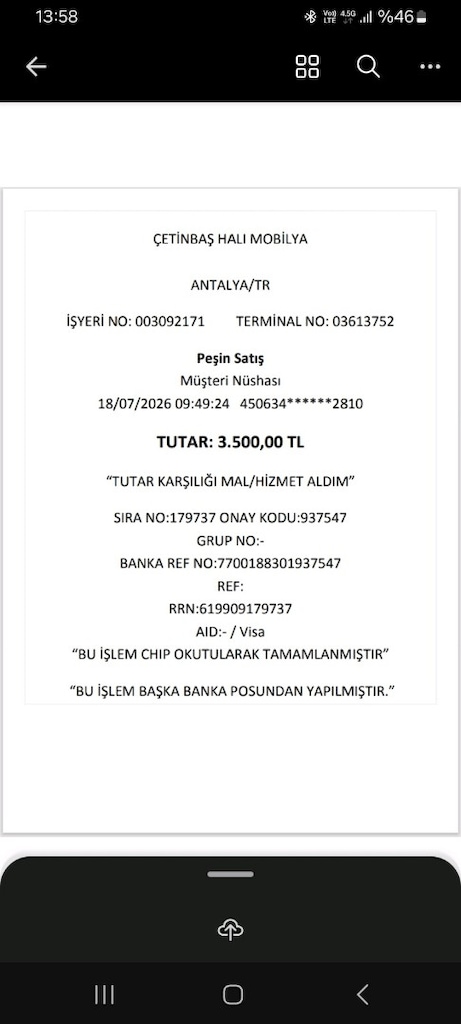Search within the receipt document
The width and height of the screenshot is (461, 1024).
point(368,66)
